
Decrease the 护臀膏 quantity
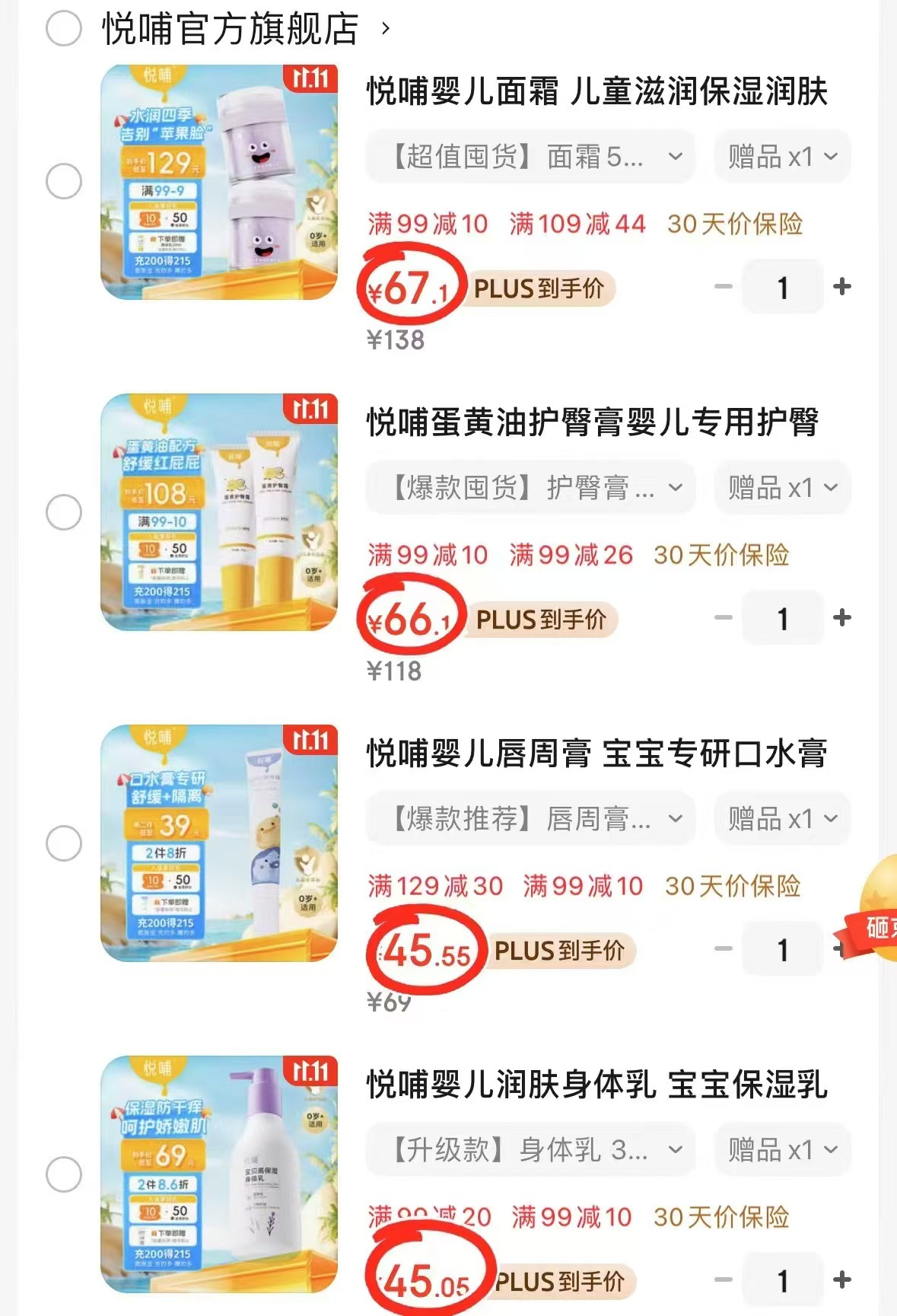coord(720,618)
